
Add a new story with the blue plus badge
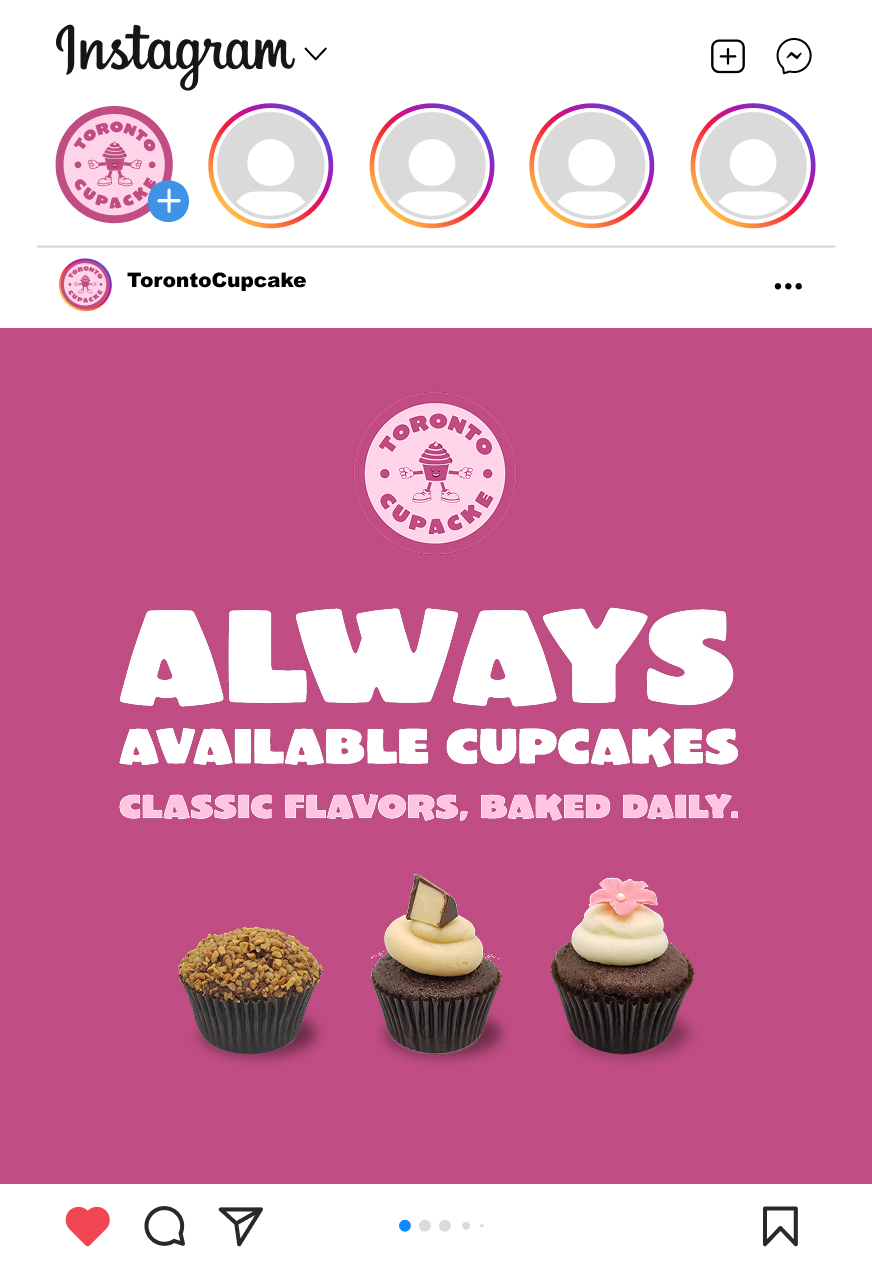pos(168,201)
